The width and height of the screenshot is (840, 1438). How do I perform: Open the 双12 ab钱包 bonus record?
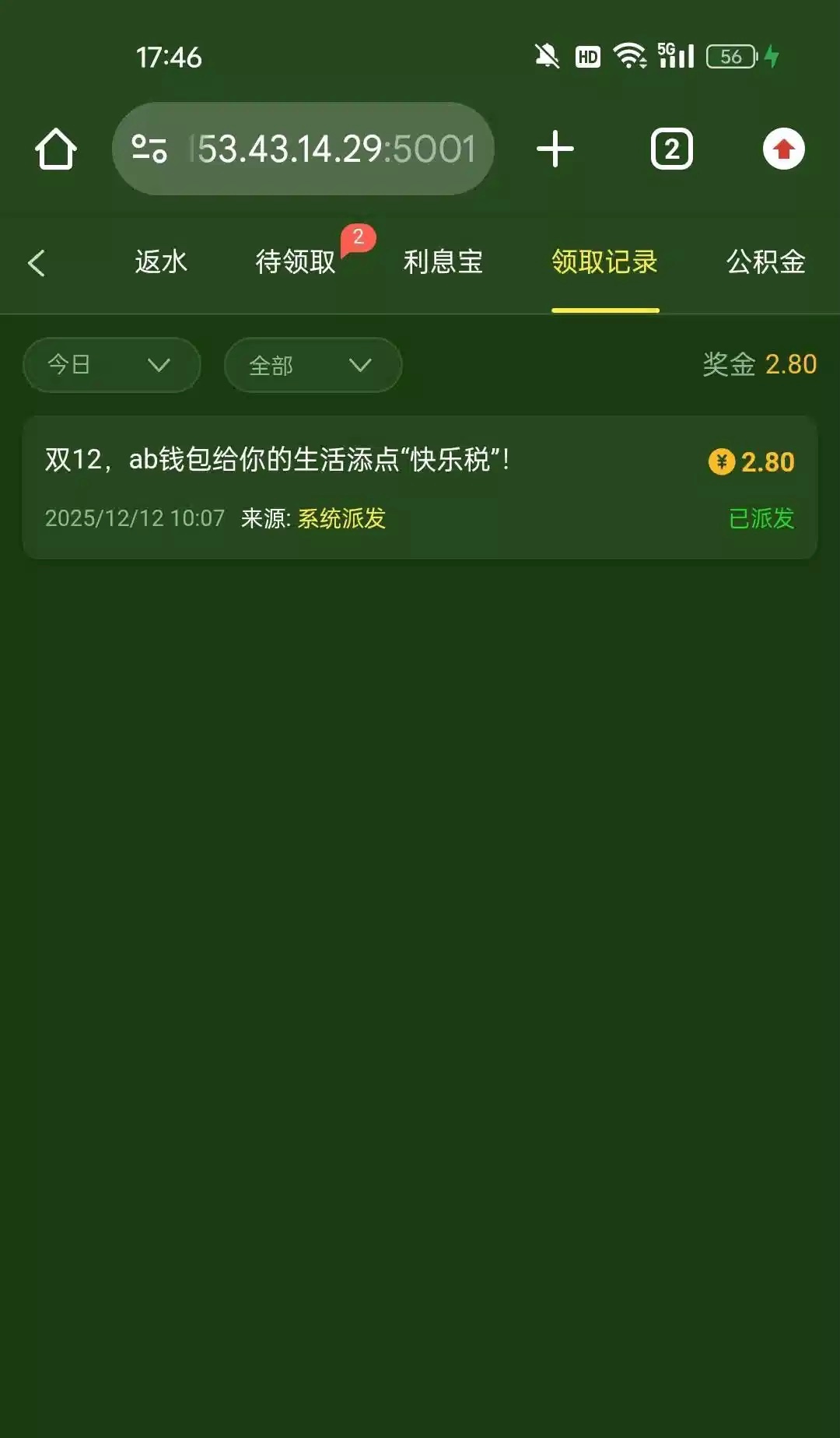(420, 487)
